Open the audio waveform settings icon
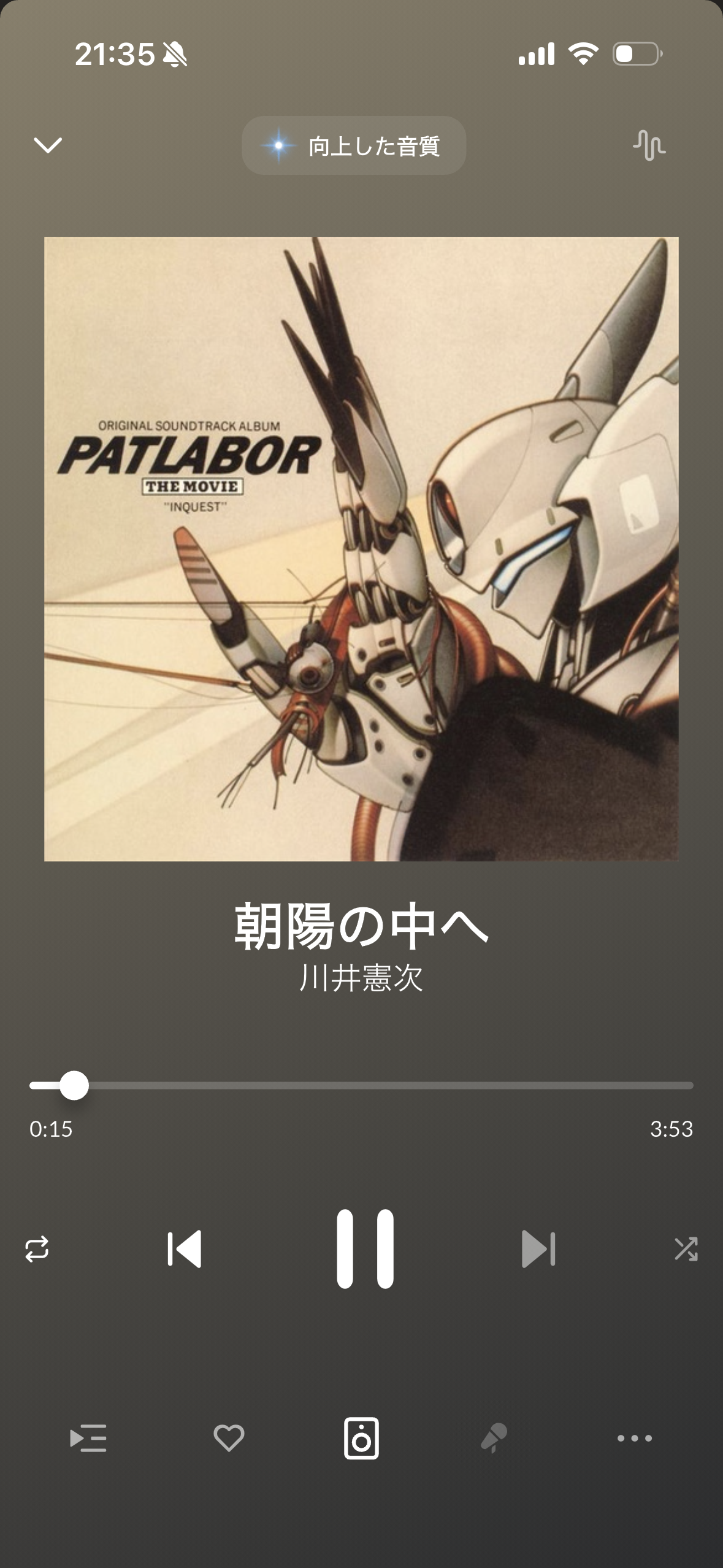The height and width of the screenshot is (1568, 723). [649, 146]
